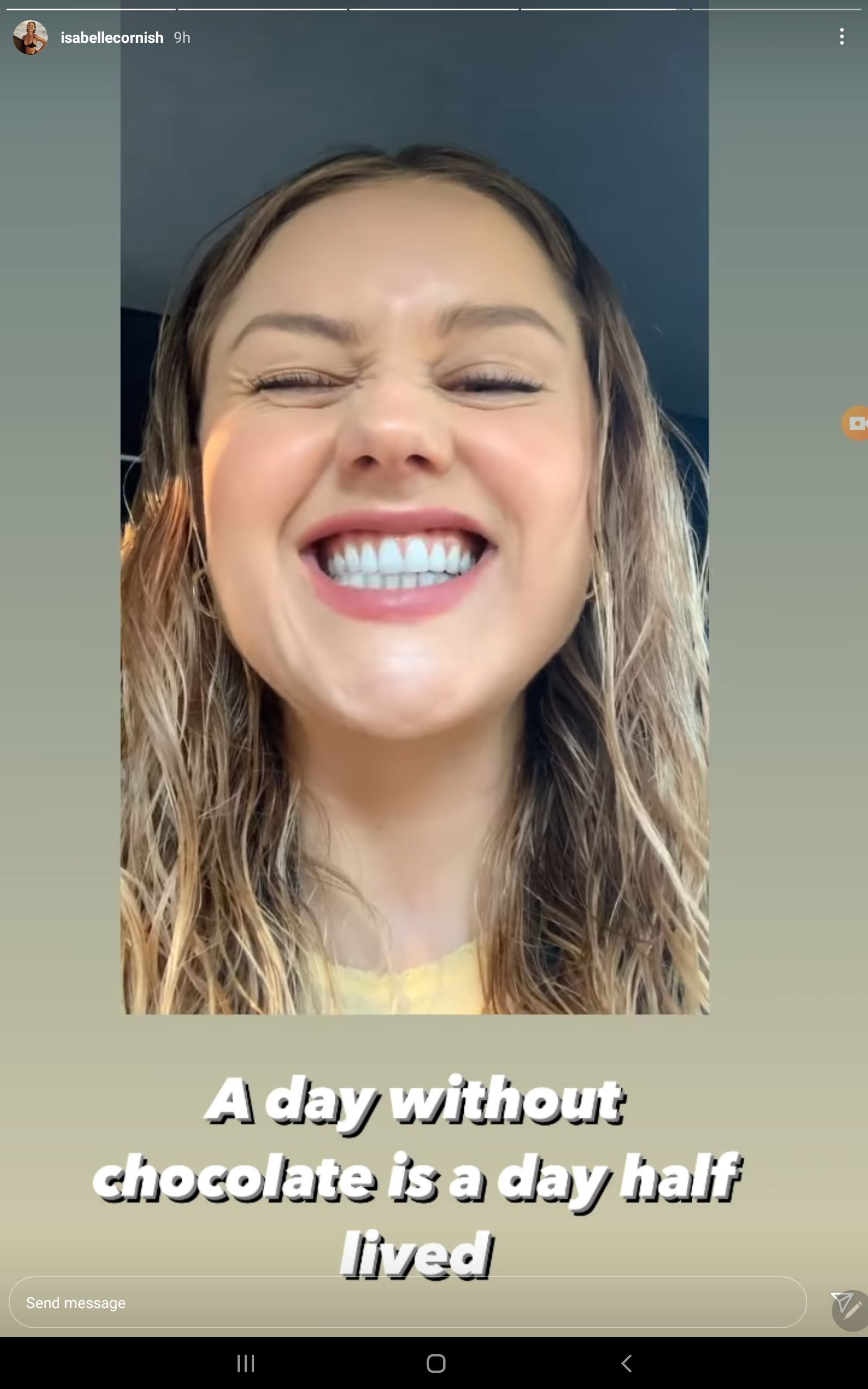Go back with system back button
The width and height of the screenshot is (868, 1389).
coord(626,1363)
